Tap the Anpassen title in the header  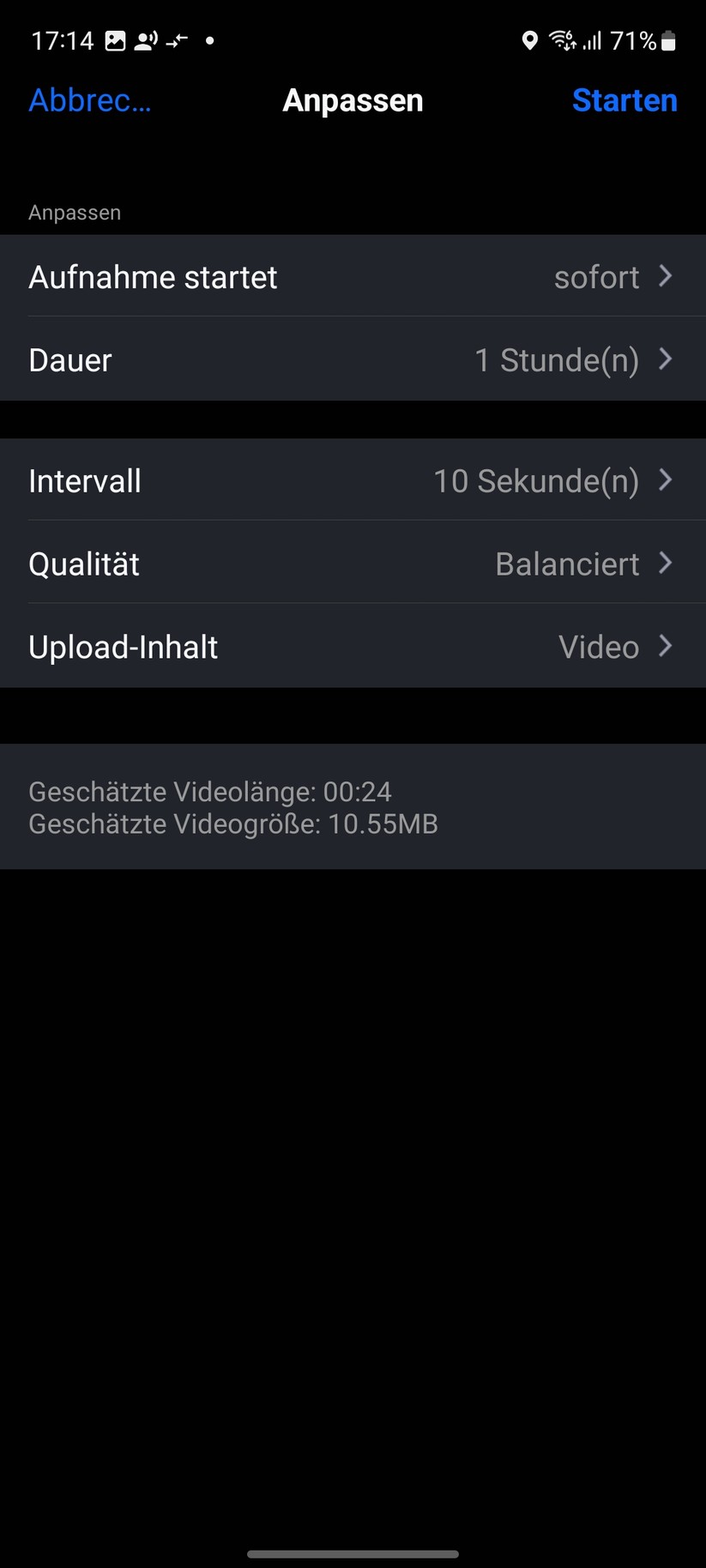(353, 100)
